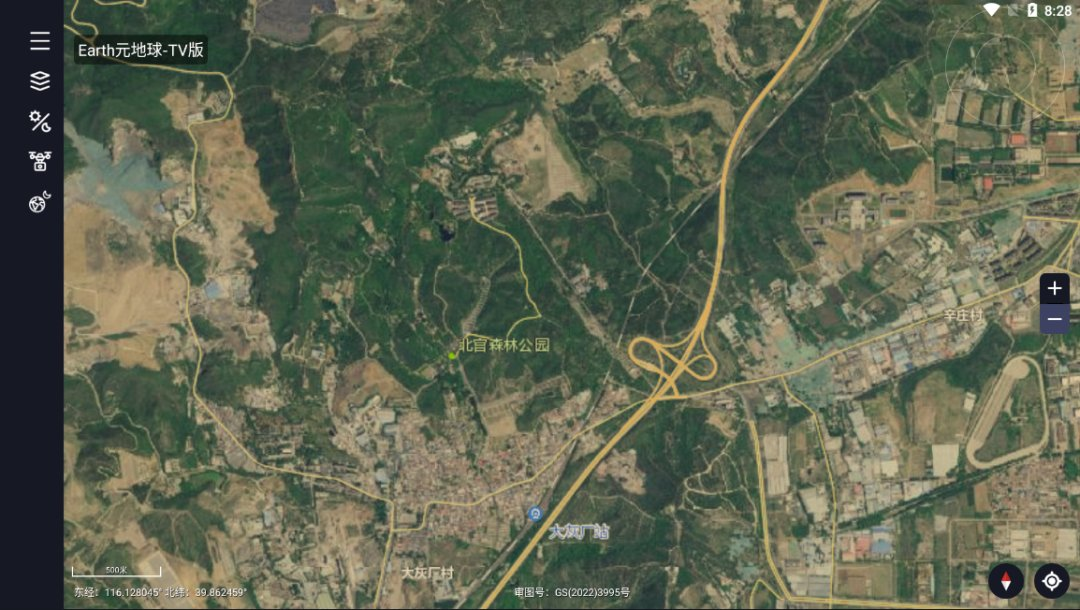
Task: Open the drone view icon
Action: coord(39,162)
